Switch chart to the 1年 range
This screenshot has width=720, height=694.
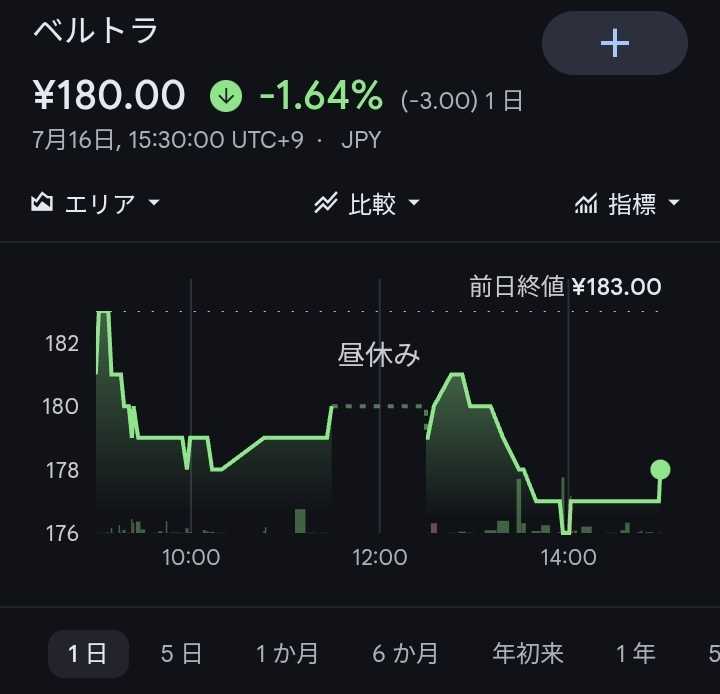pyautogui.click(x=636, y=654)
